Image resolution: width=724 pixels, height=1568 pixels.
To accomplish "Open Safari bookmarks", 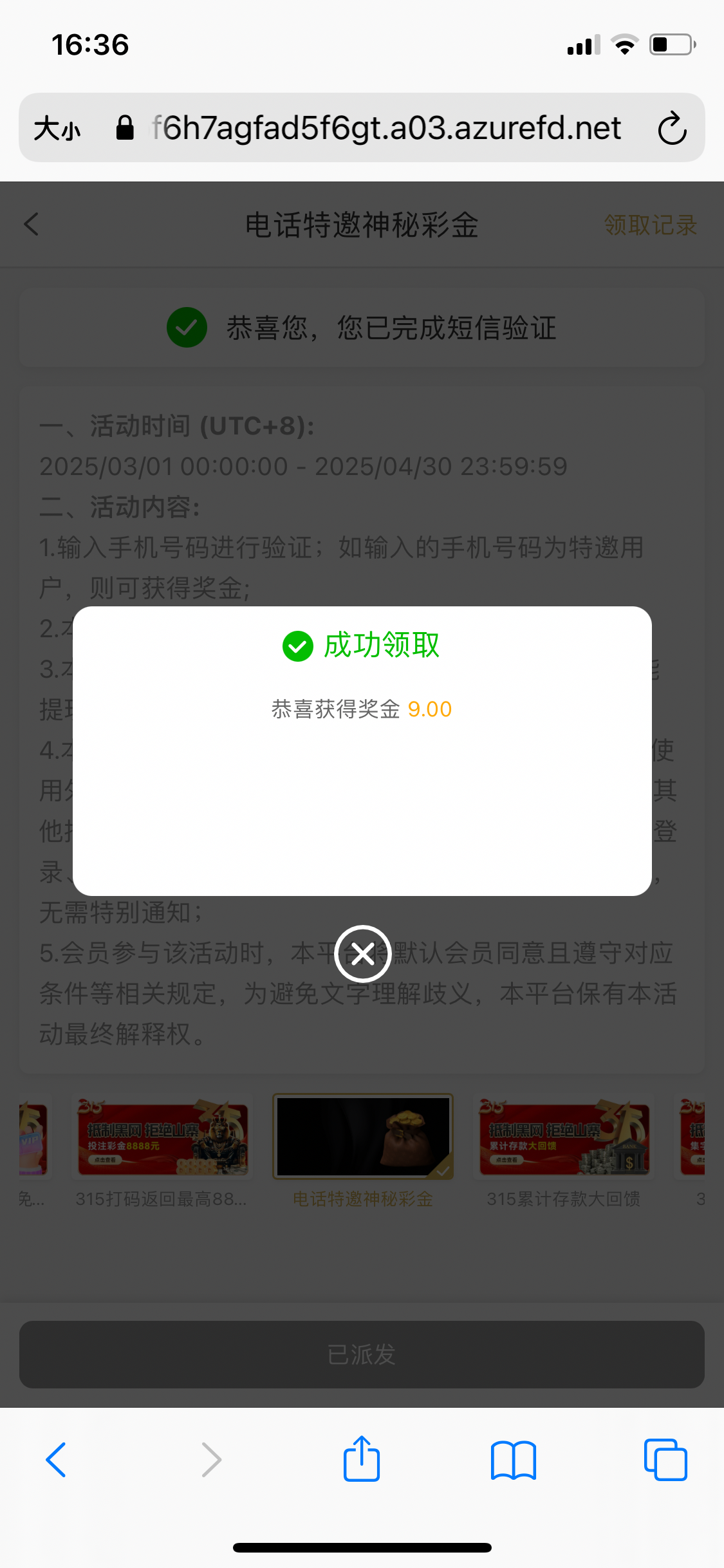I will 513,1460.
